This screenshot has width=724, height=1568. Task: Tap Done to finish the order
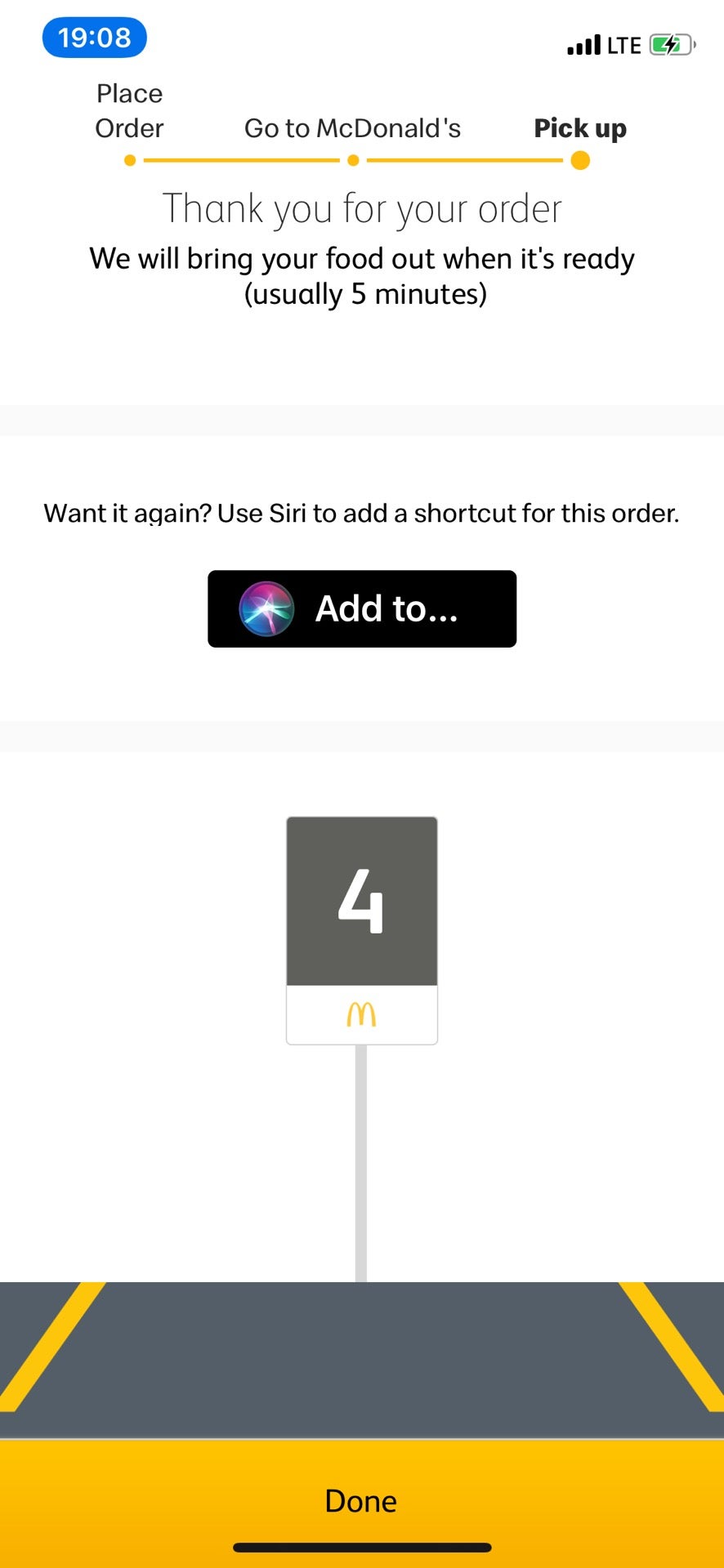point(361,1500)
